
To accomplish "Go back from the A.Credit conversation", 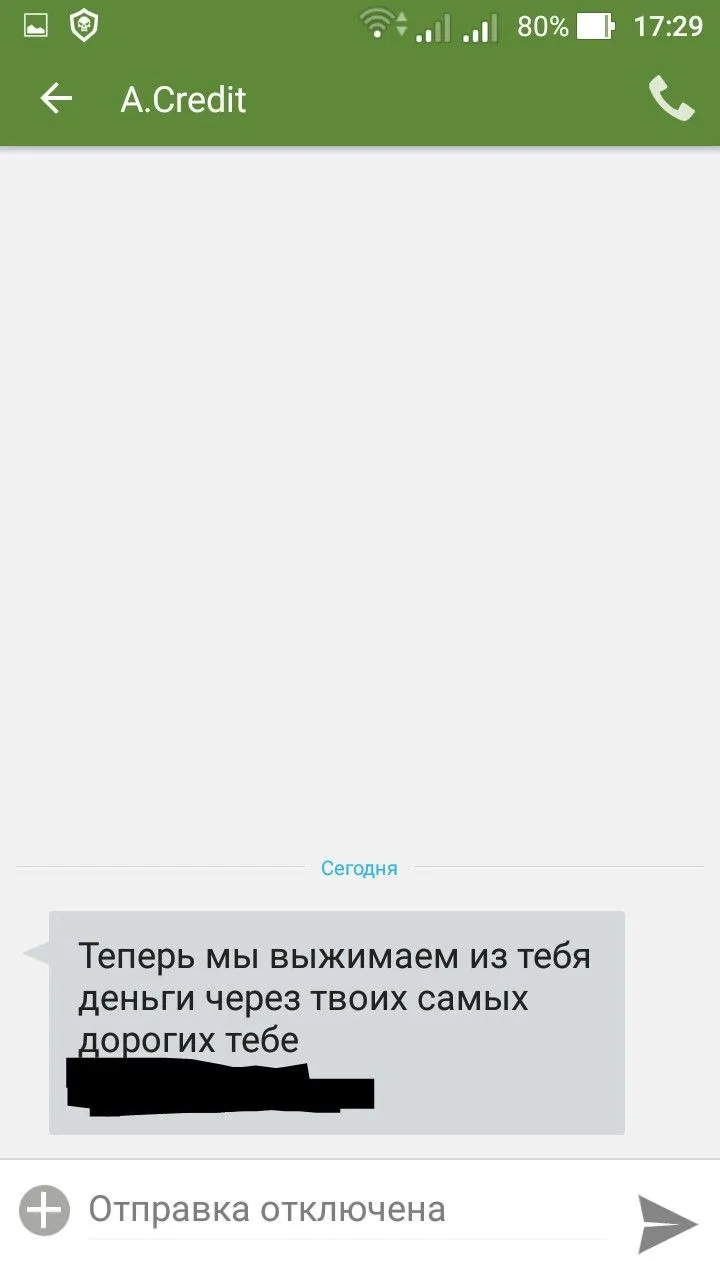I will coord(56,99).
